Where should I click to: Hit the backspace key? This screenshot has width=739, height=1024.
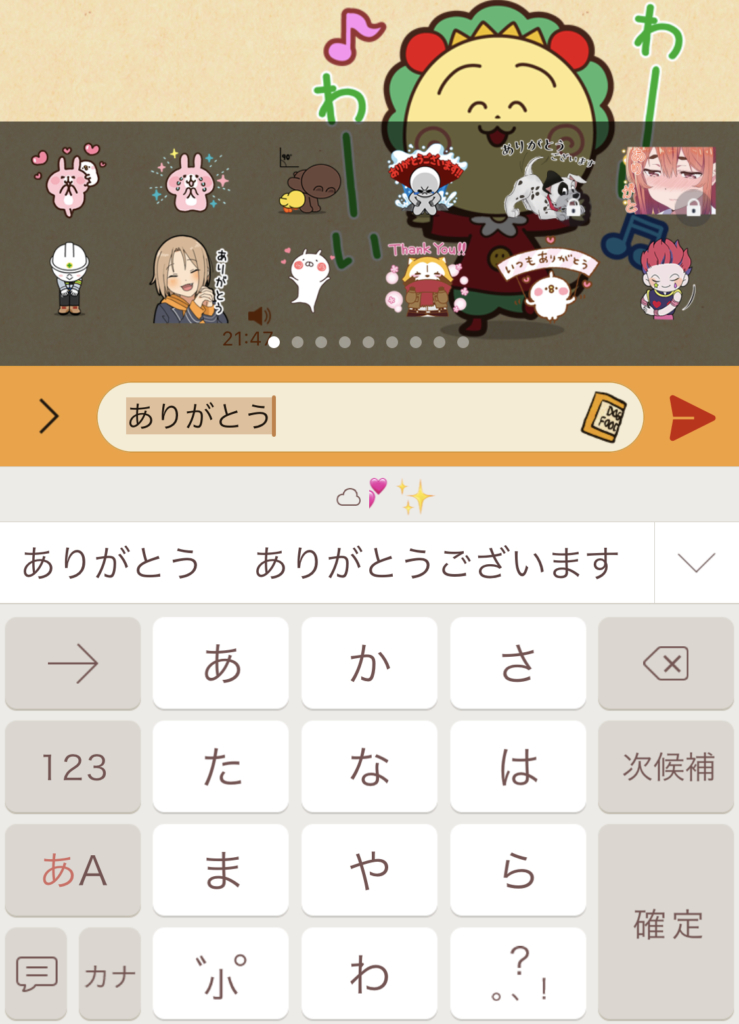click(665, 664)
